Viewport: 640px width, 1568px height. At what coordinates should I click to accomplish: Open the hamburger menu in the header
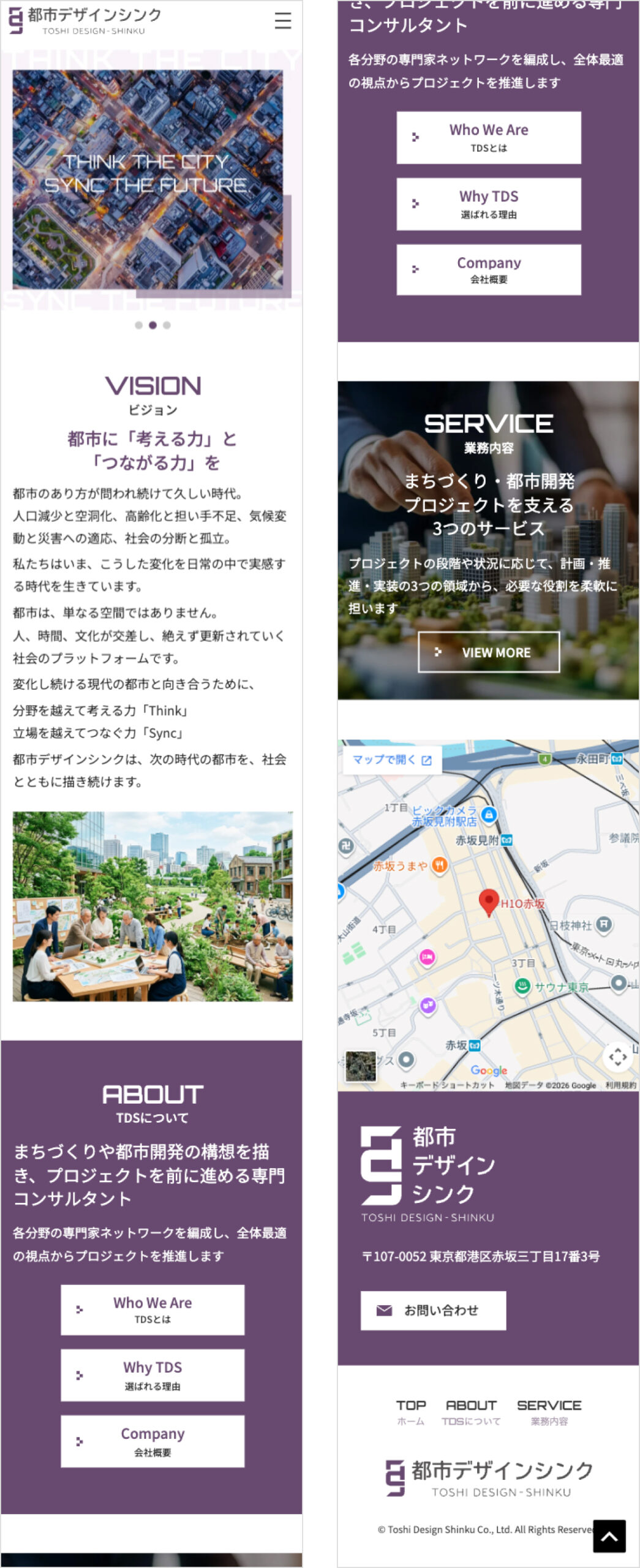(282, 21)
